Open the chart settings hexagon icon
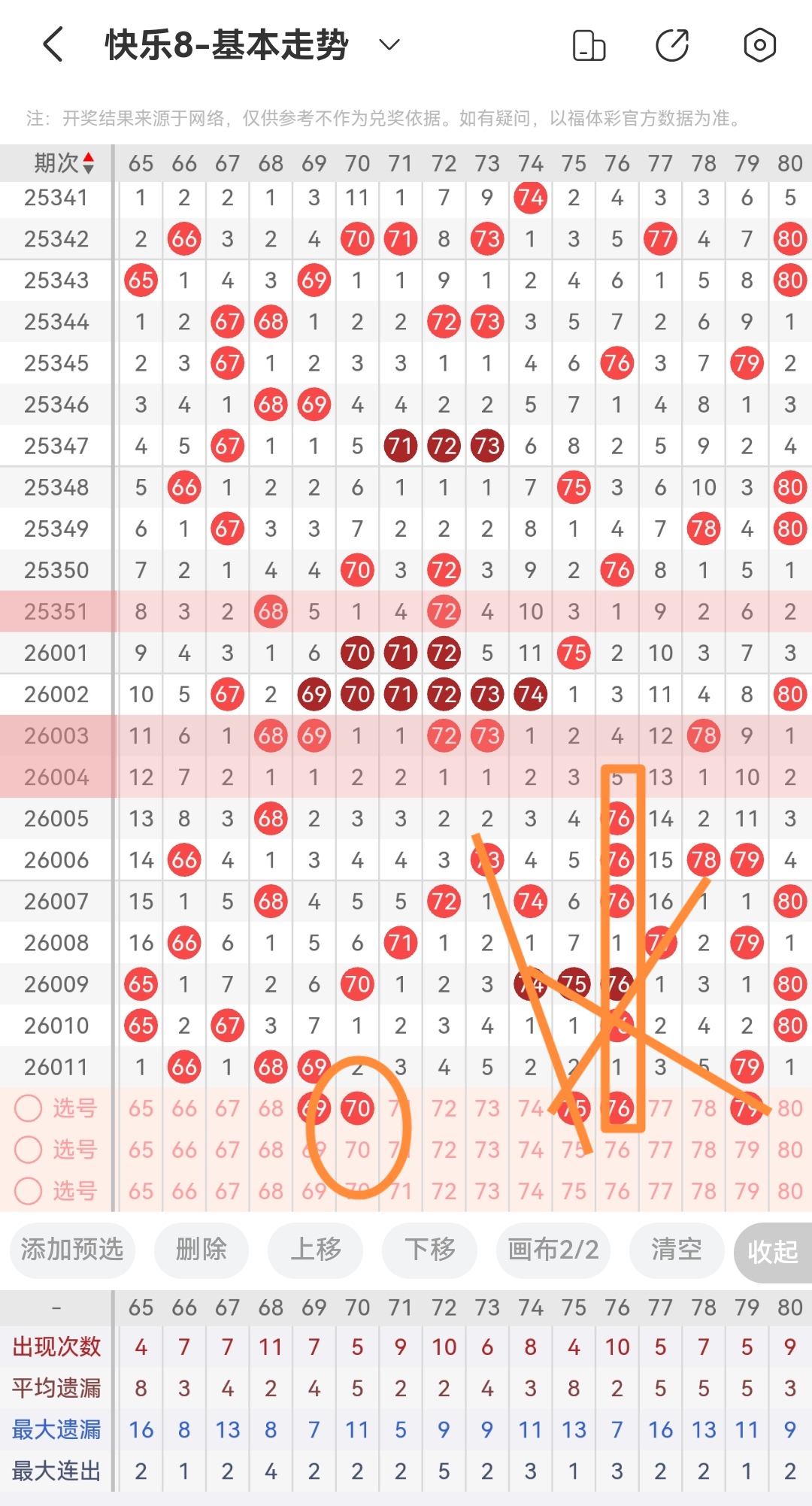812x1506 pixels. (x=759, y=45)
